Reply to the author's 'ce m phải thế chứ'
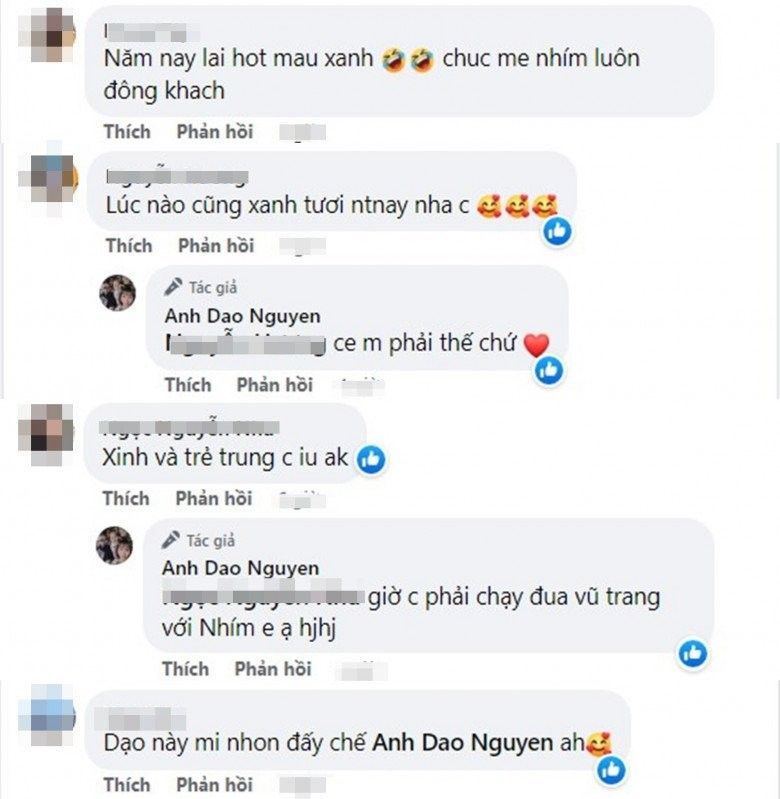This screenshot has width=780, height=799. (273, 384)
